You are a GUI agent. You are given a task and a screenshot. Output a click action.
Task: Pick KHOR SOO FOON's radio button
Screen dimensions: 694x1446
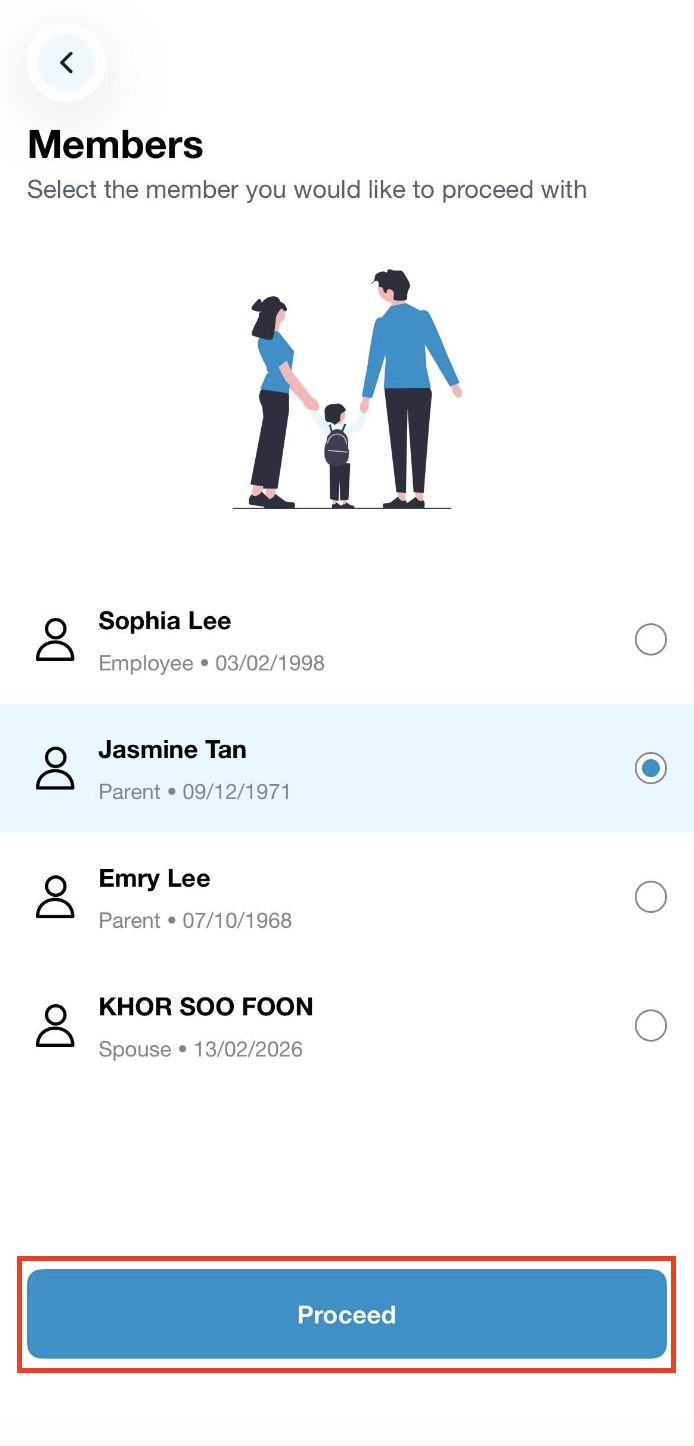coord(651,1026)
